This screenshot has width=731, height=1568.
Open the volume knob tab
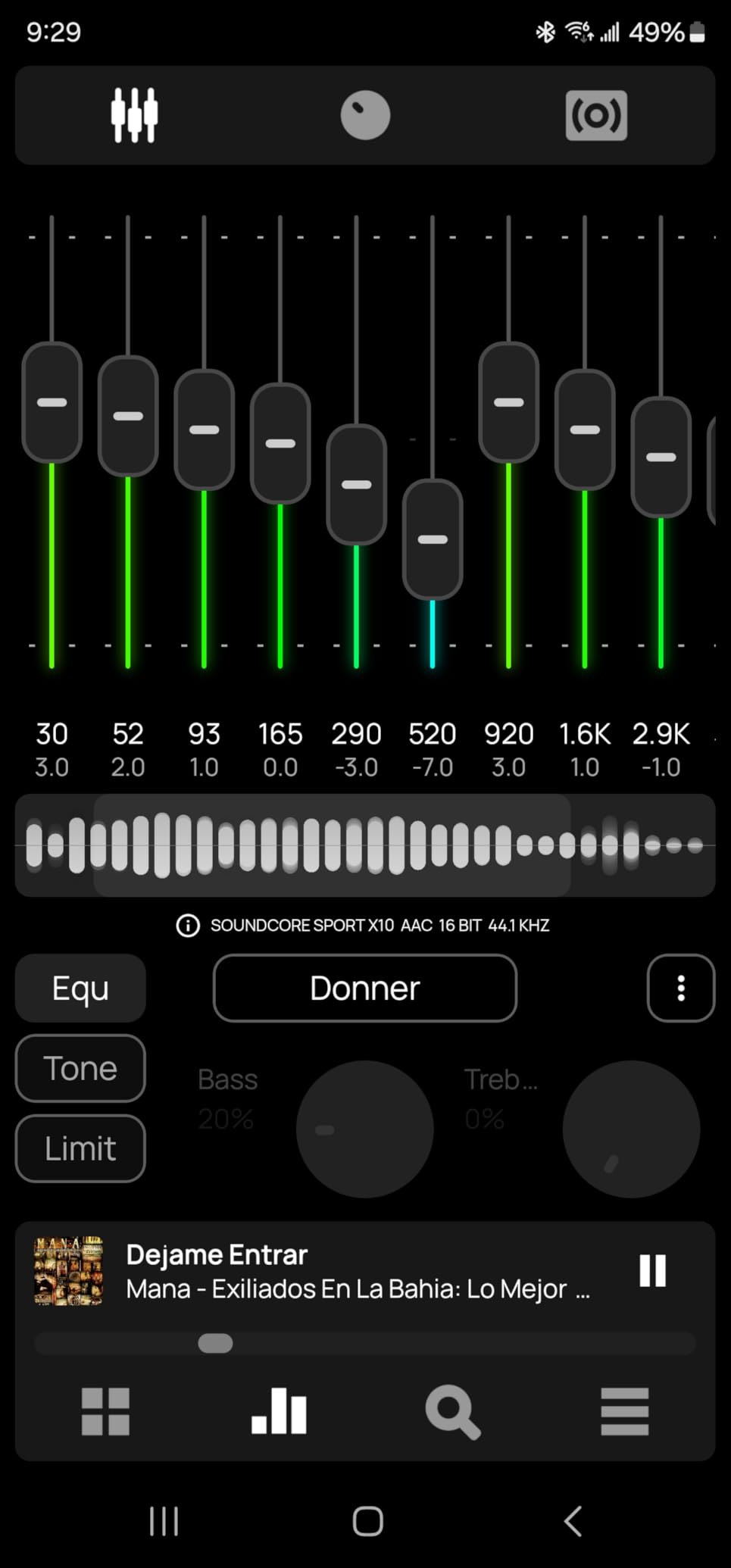[365, 115]
